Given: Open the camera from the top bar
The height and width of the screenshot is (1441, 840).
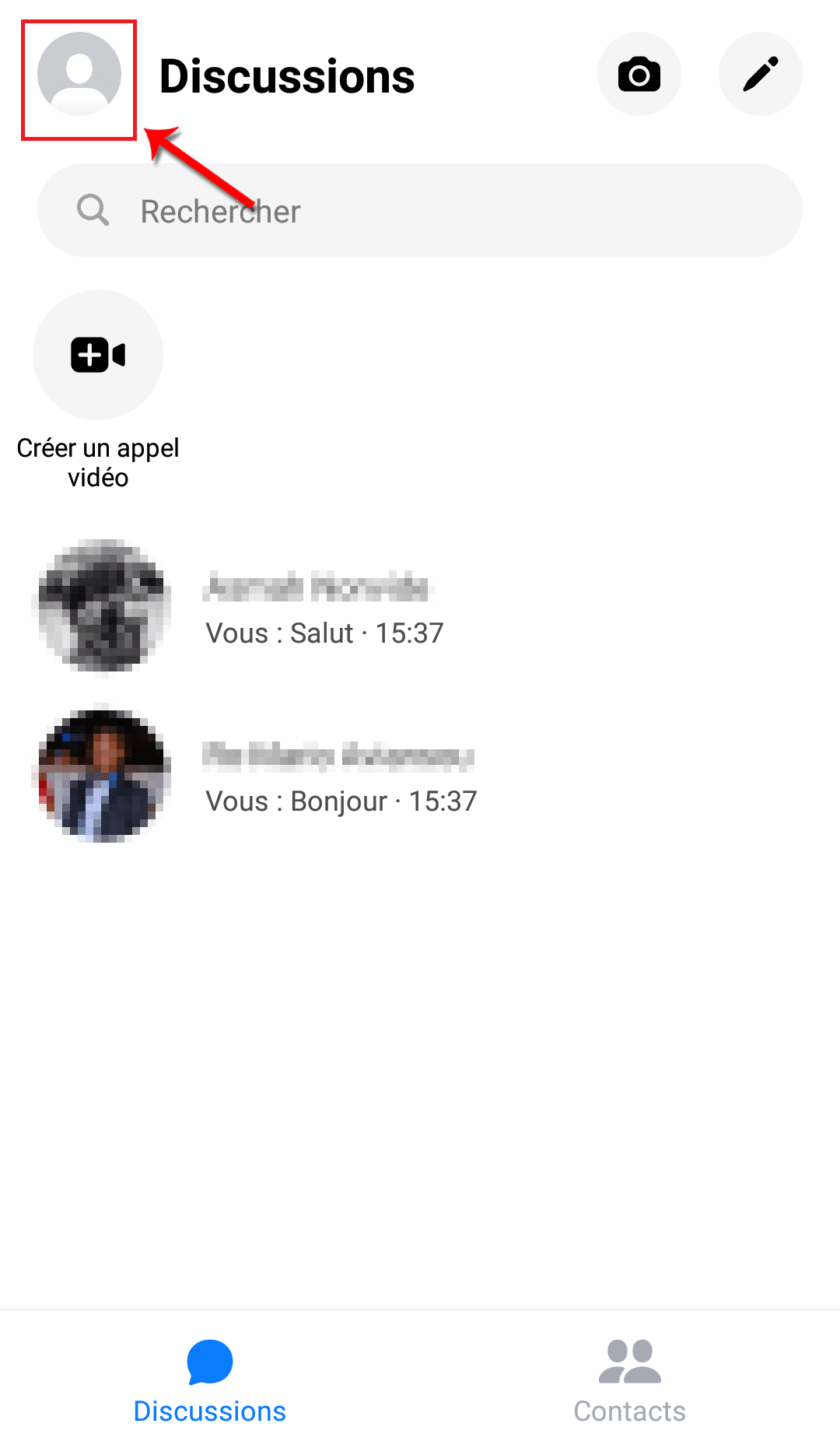Looking at the screenshot, I should [x=639, y=75].
